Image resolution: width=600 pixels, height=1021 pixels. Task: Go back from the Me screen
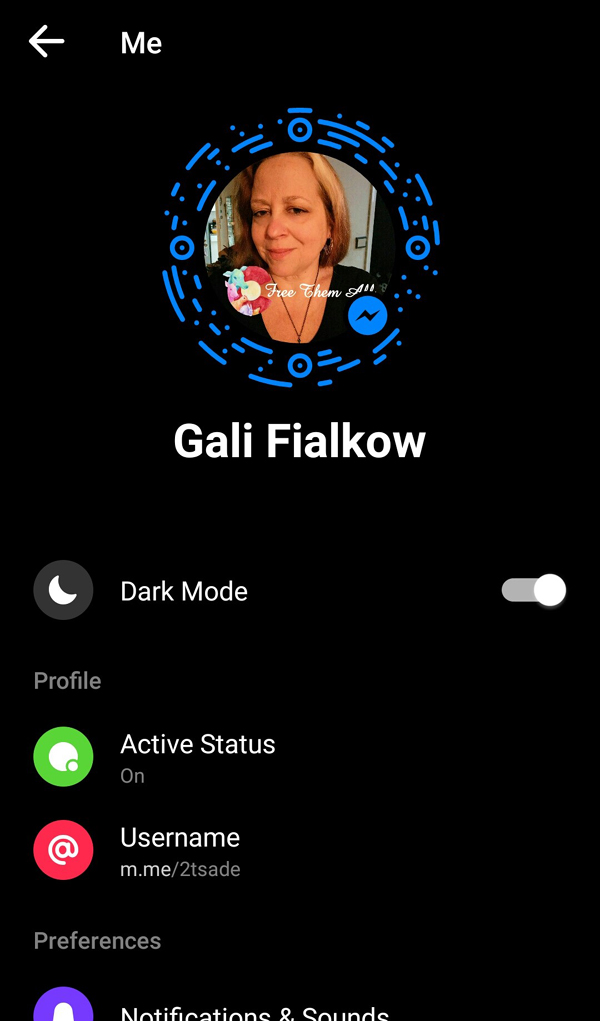46,42
